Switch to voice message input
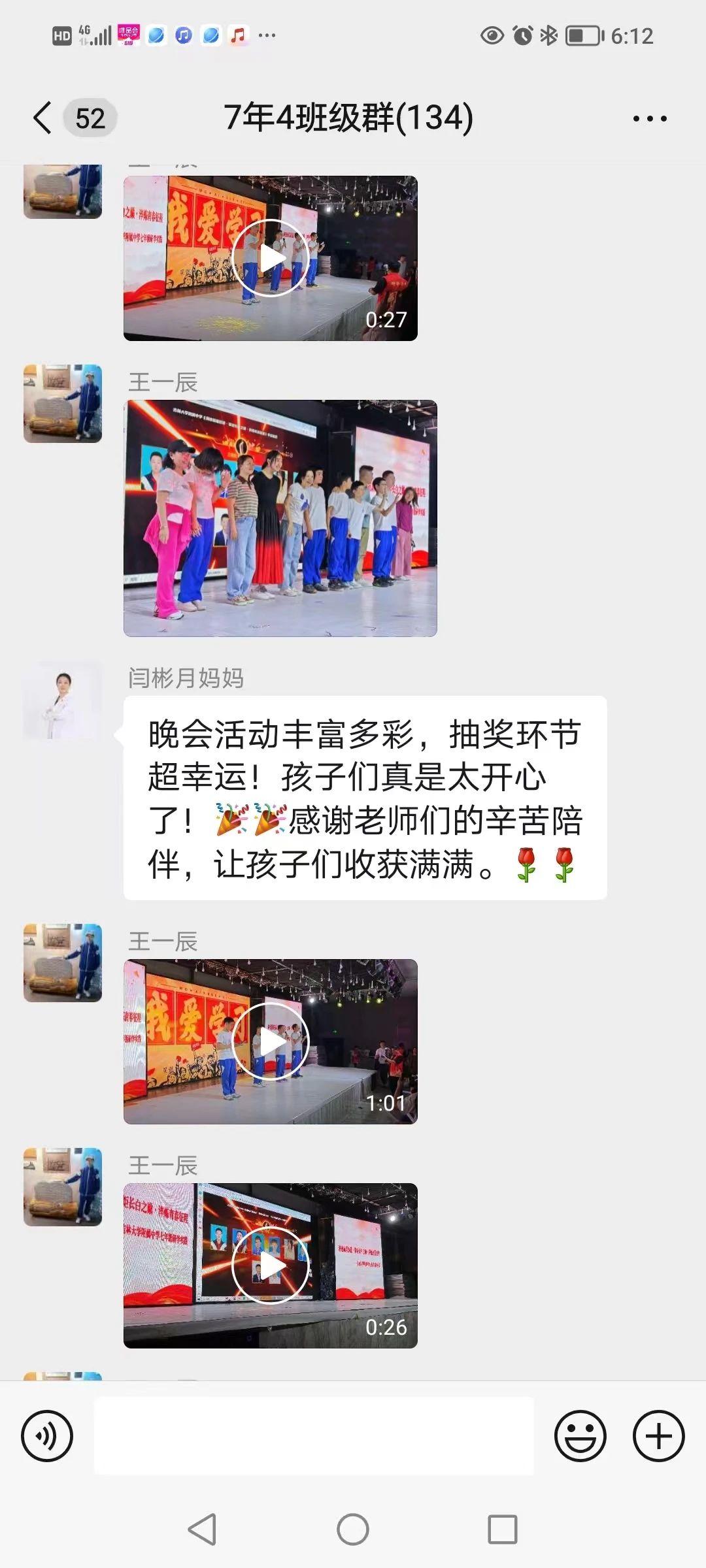 pos(47,1436)
